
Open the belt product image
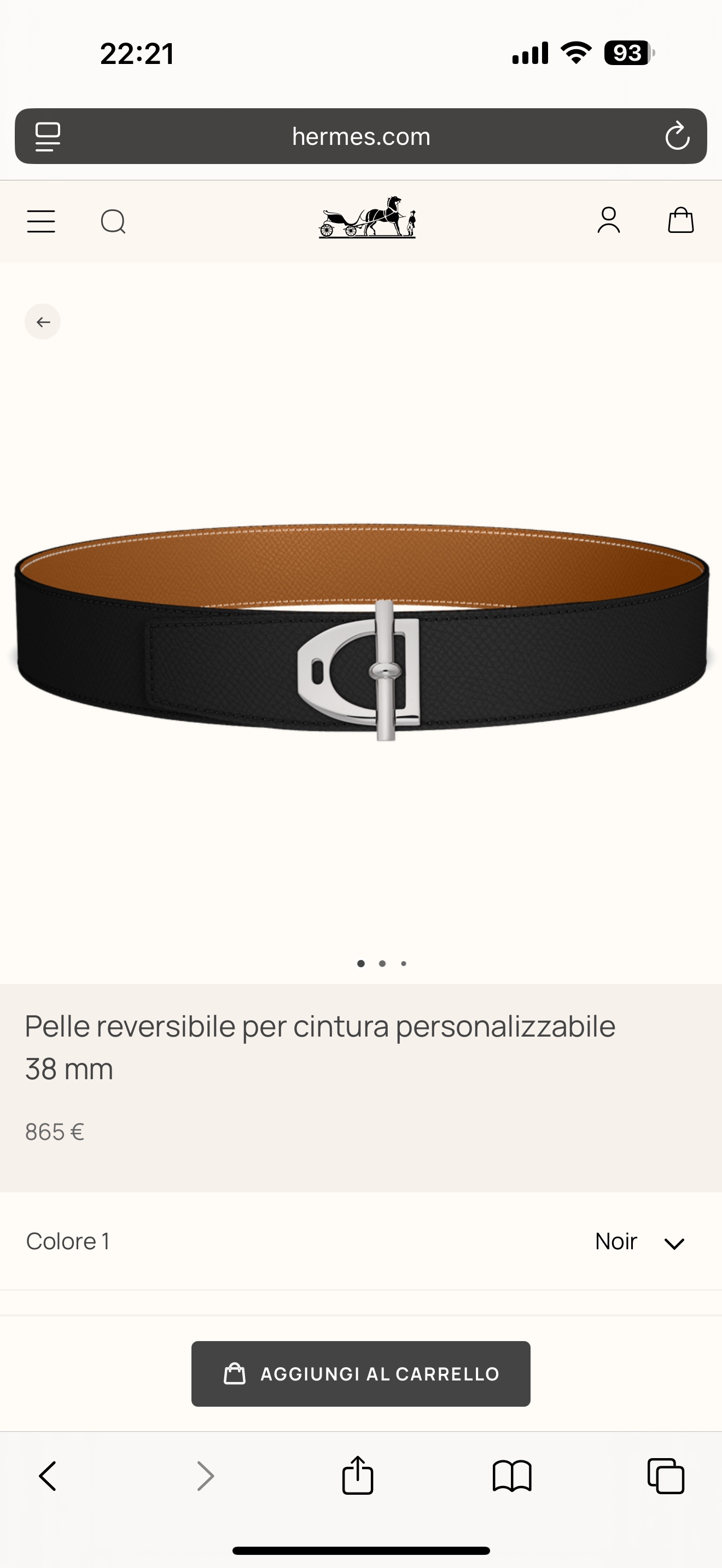(x=361, y=633)
